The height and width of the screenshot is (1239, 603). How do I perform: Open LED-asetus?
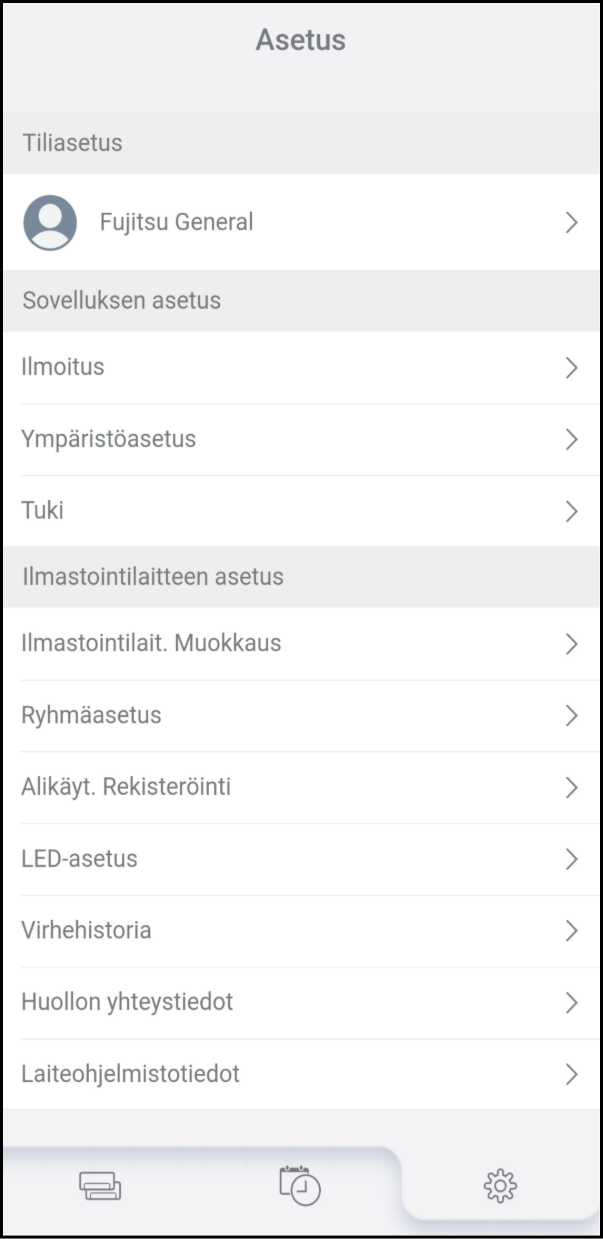[x=301, y=859]
